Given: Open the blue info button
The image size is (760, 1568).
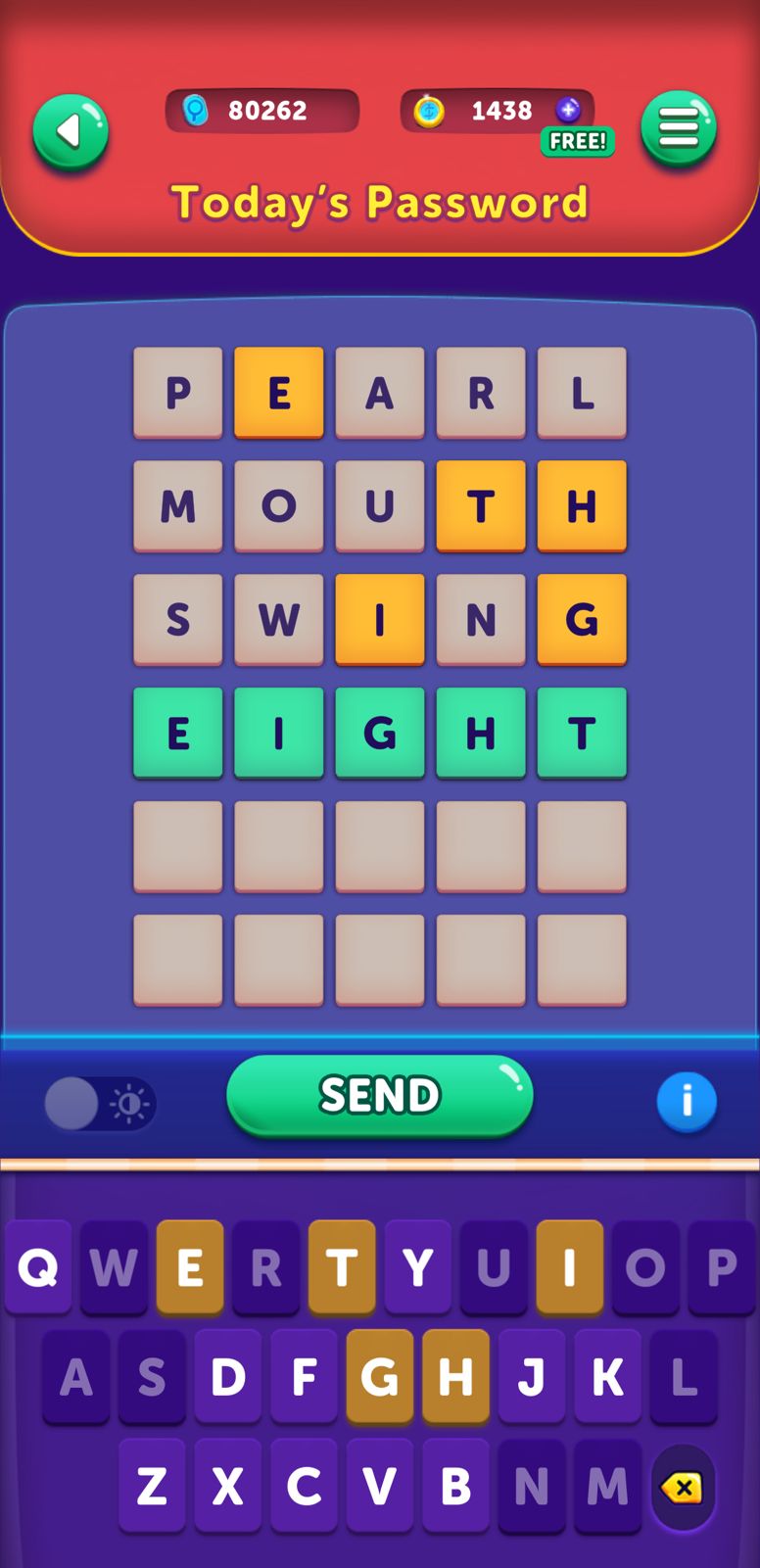Looking at the screenshot, I should (x=686, y=1102).
